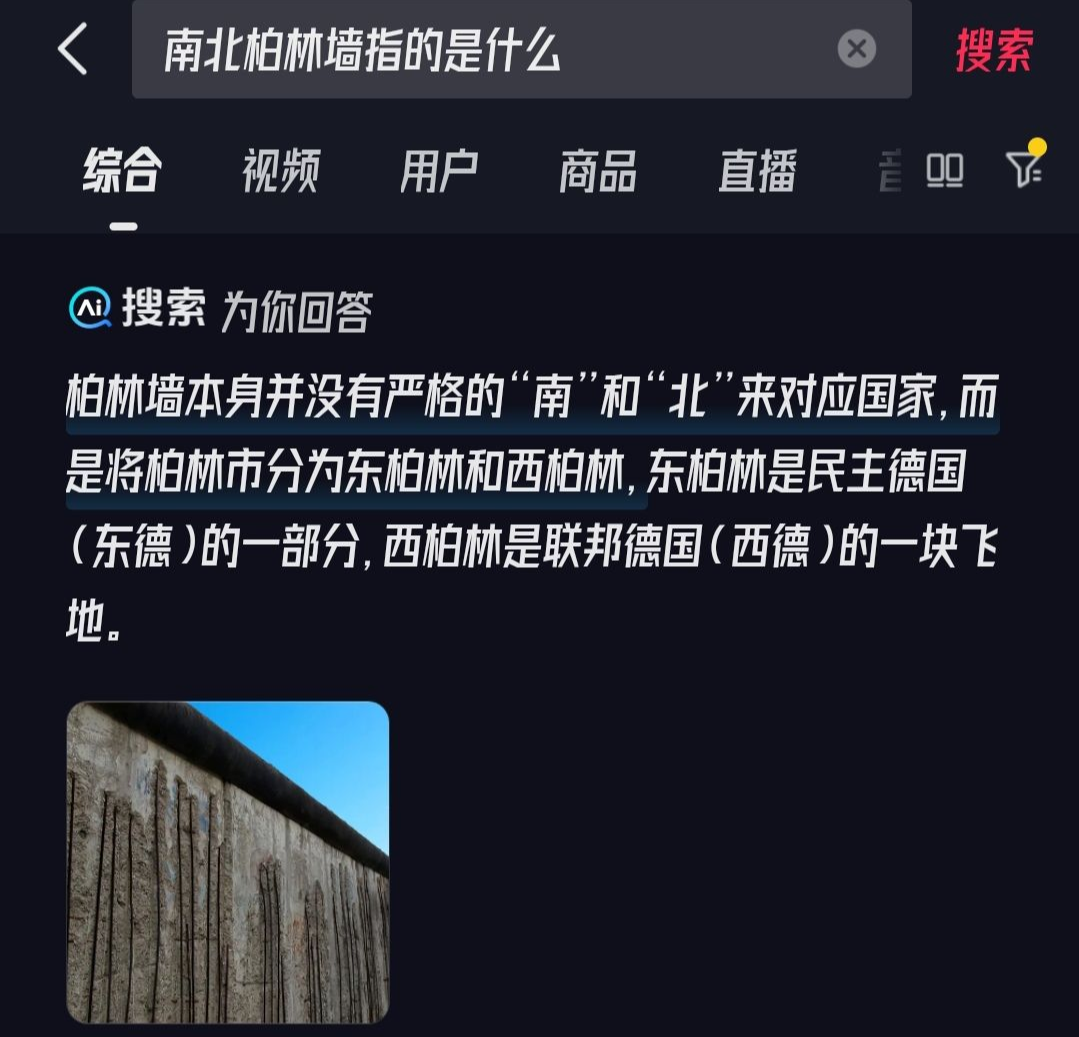Open the Berlin Wall image thumbnail
Viewport: 1079px width, 1037px height.
point(228,862)
